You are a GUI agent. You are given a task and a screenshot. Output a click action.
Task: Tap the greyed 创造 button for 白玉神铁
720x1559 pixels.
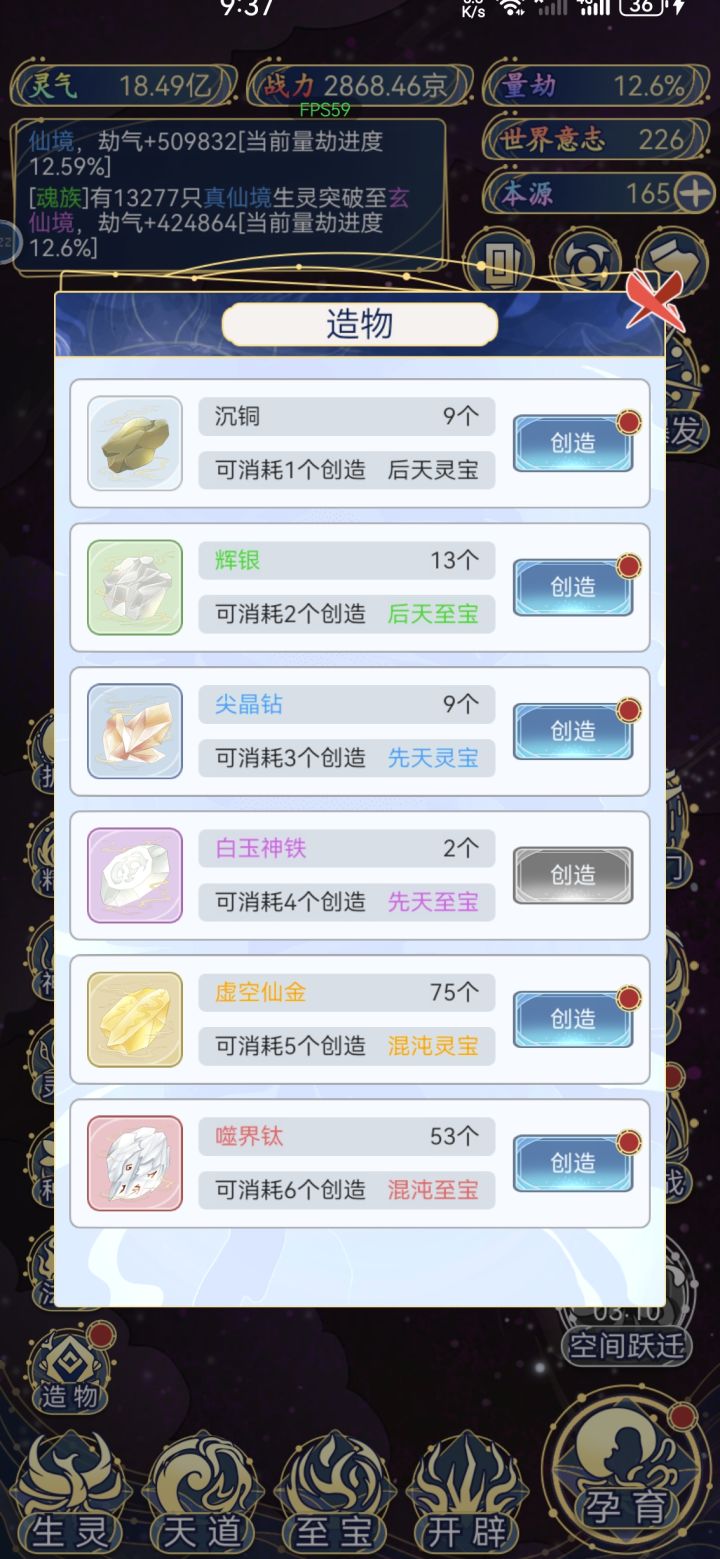pyautogui.click(x=572, y=874)
